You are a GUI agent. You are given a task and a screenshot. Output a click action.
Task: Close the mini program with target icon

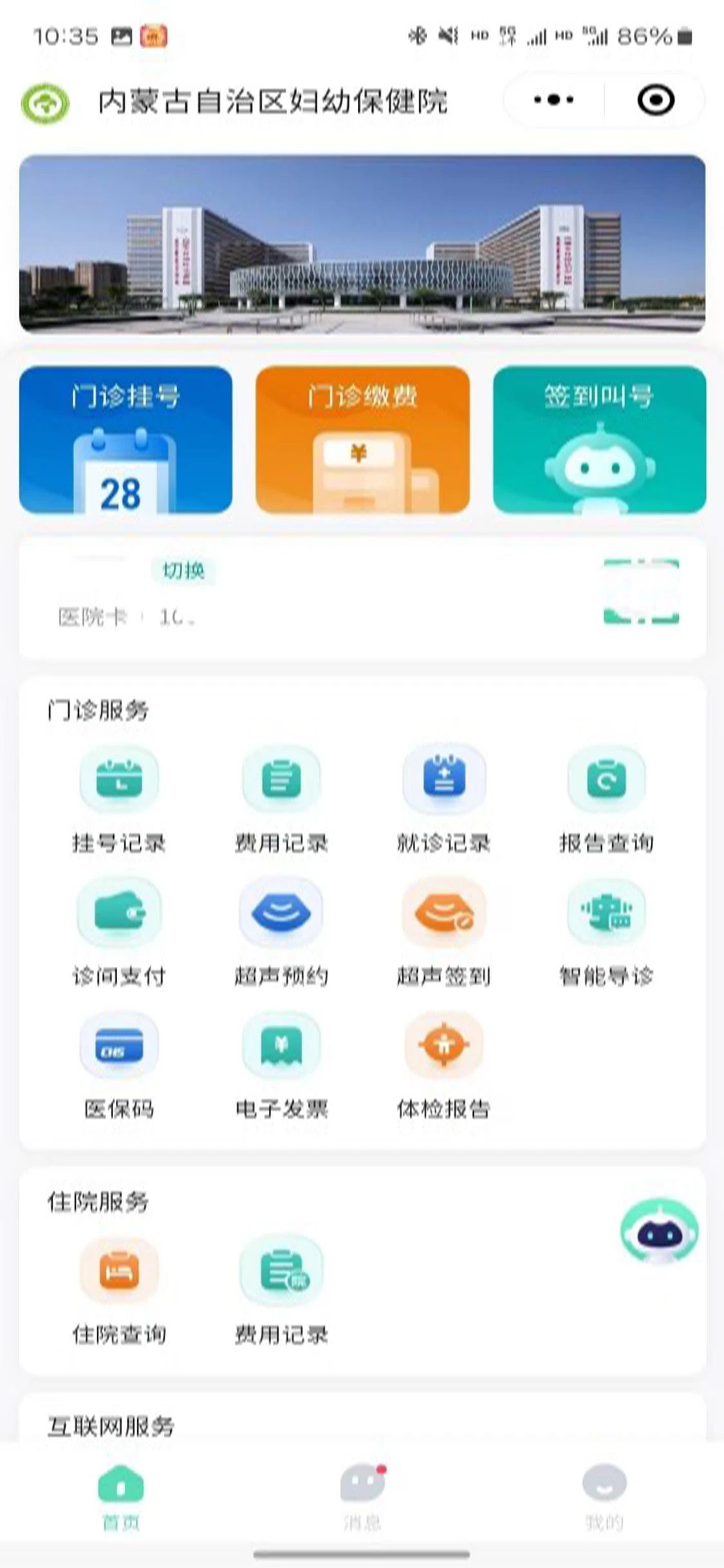click(656, 100)
